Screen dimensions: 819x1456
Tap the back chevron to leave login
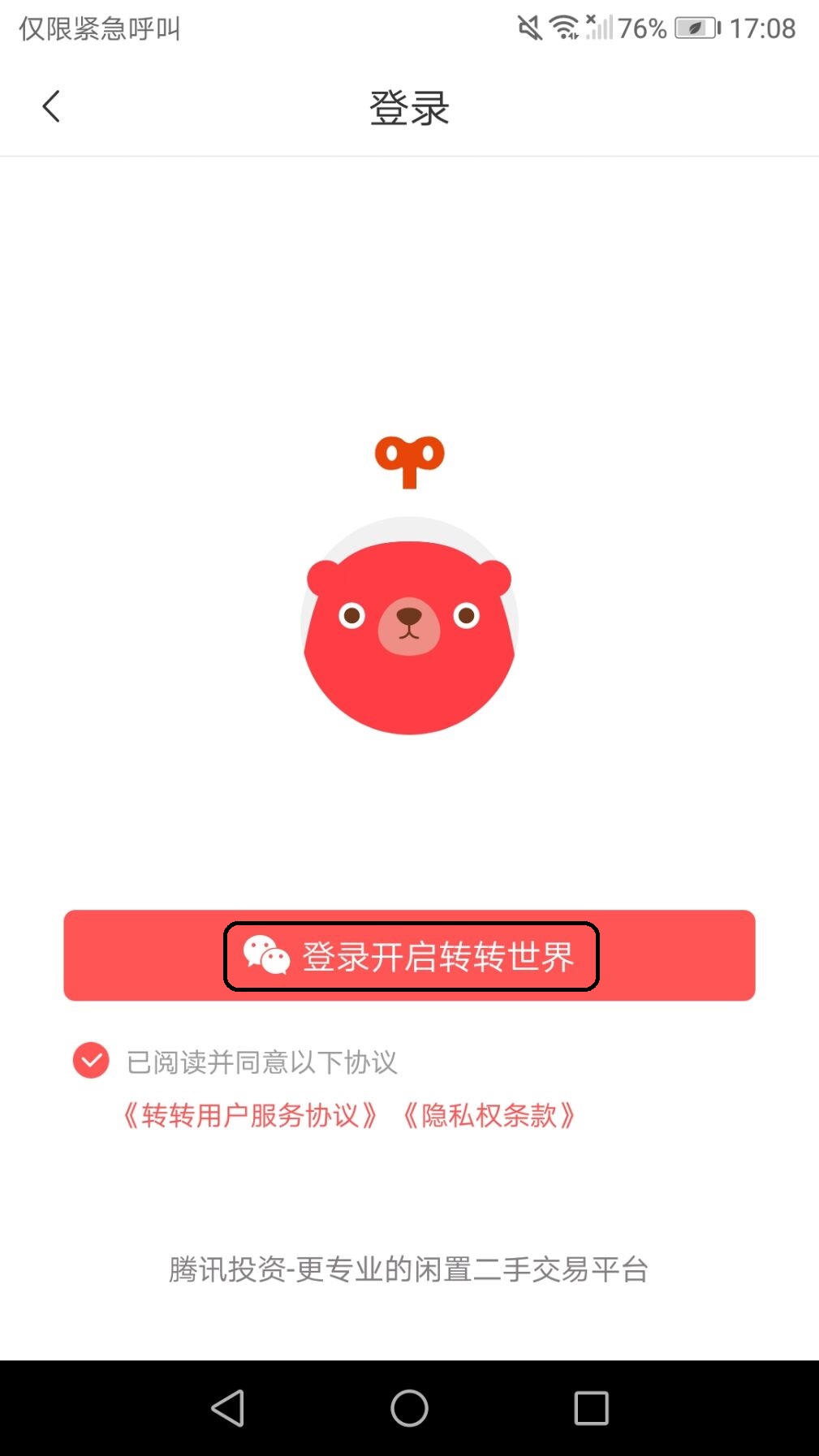point(51,106)
